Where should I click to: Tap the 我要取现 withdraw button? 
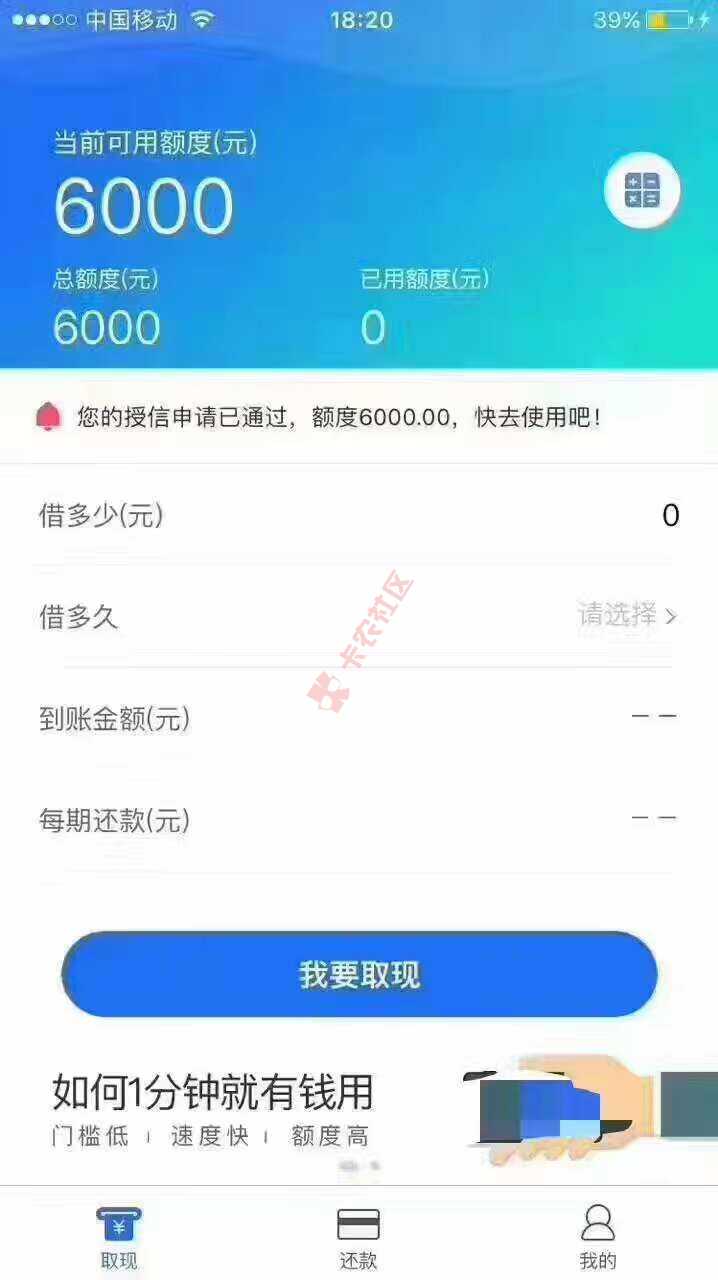(359, 975)
